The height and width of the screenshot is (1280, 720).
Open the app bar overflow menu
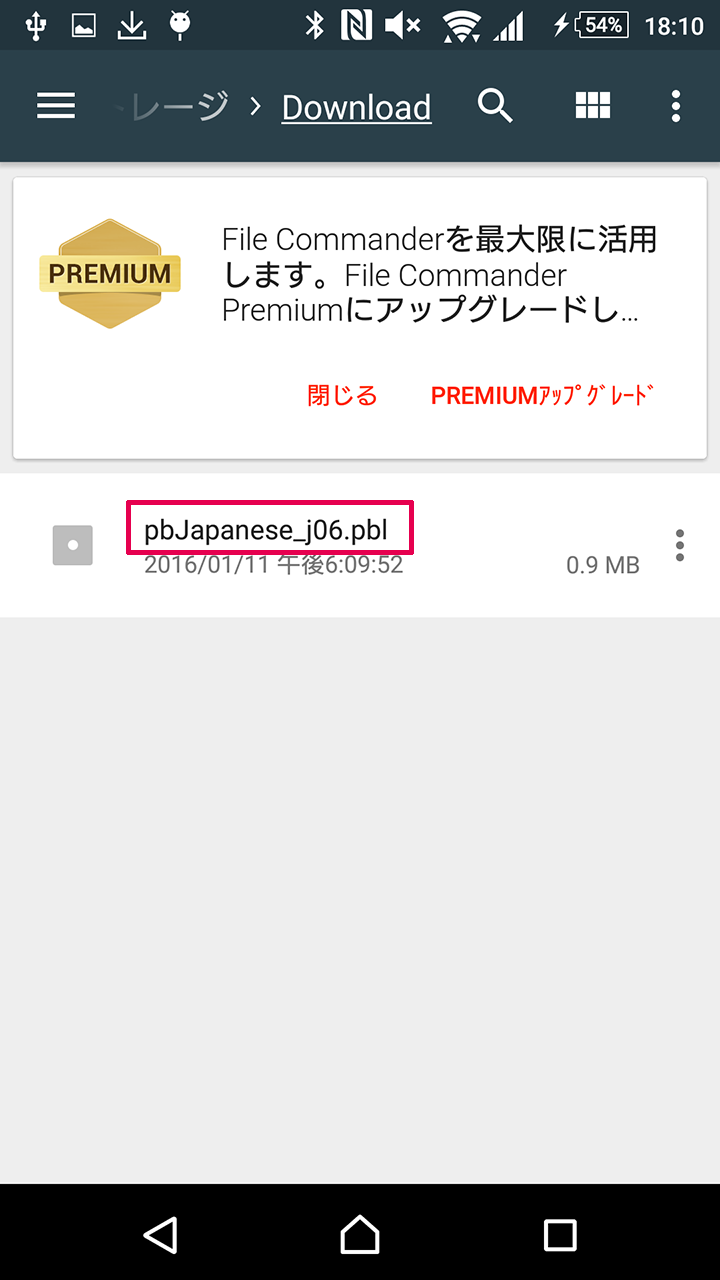pyautogui.click(x=676, y=106)
